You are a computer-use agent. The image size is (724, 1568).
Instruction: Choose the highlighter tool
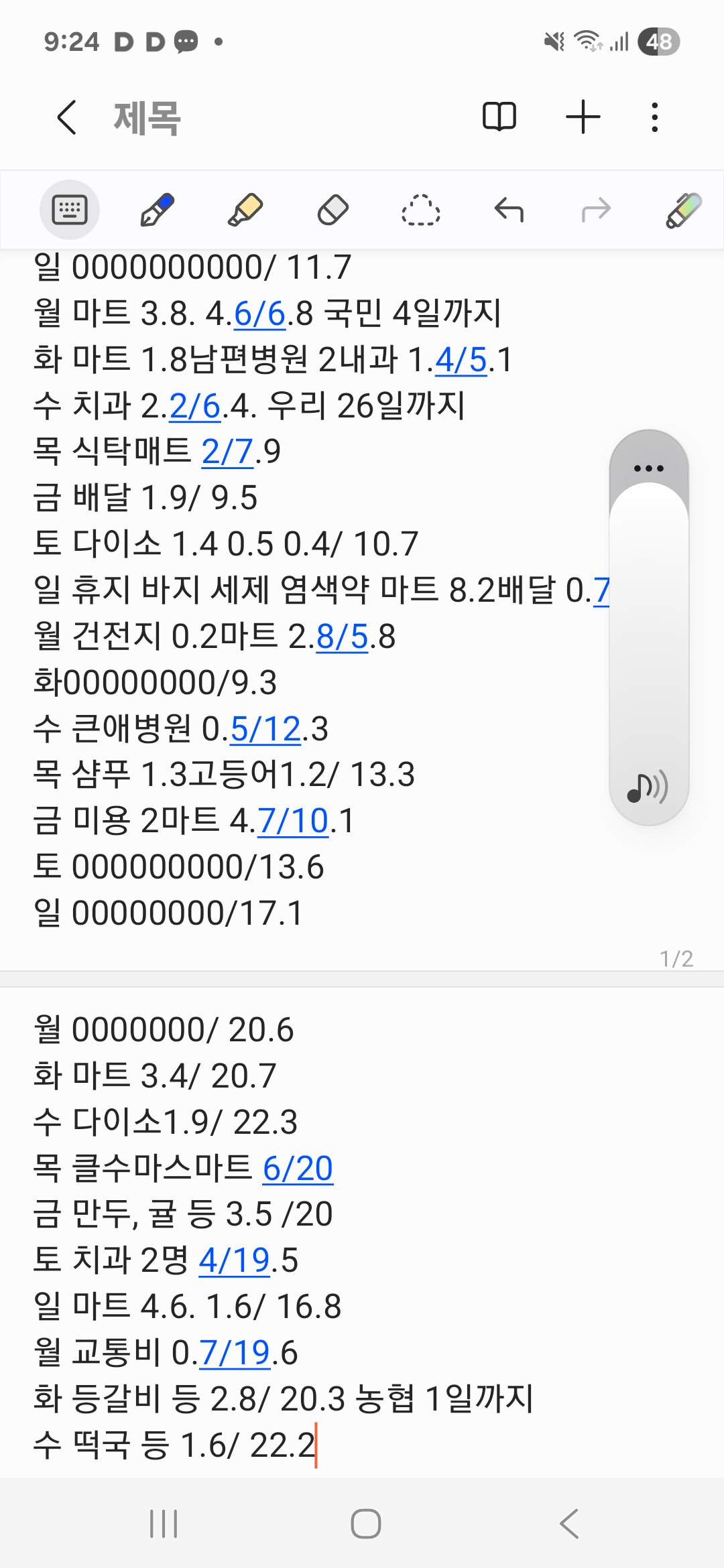click(245, 210)
